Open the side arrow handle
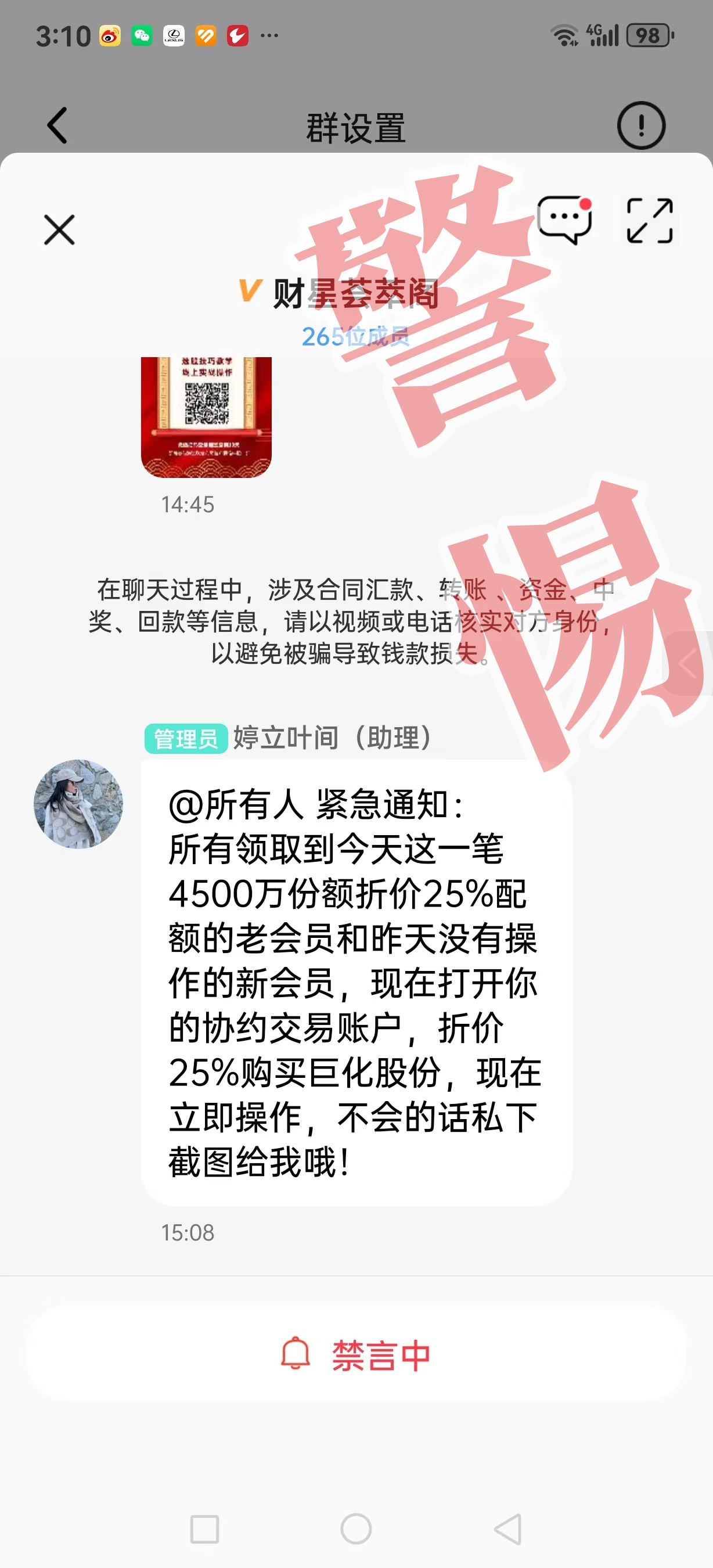 (688, 663)
